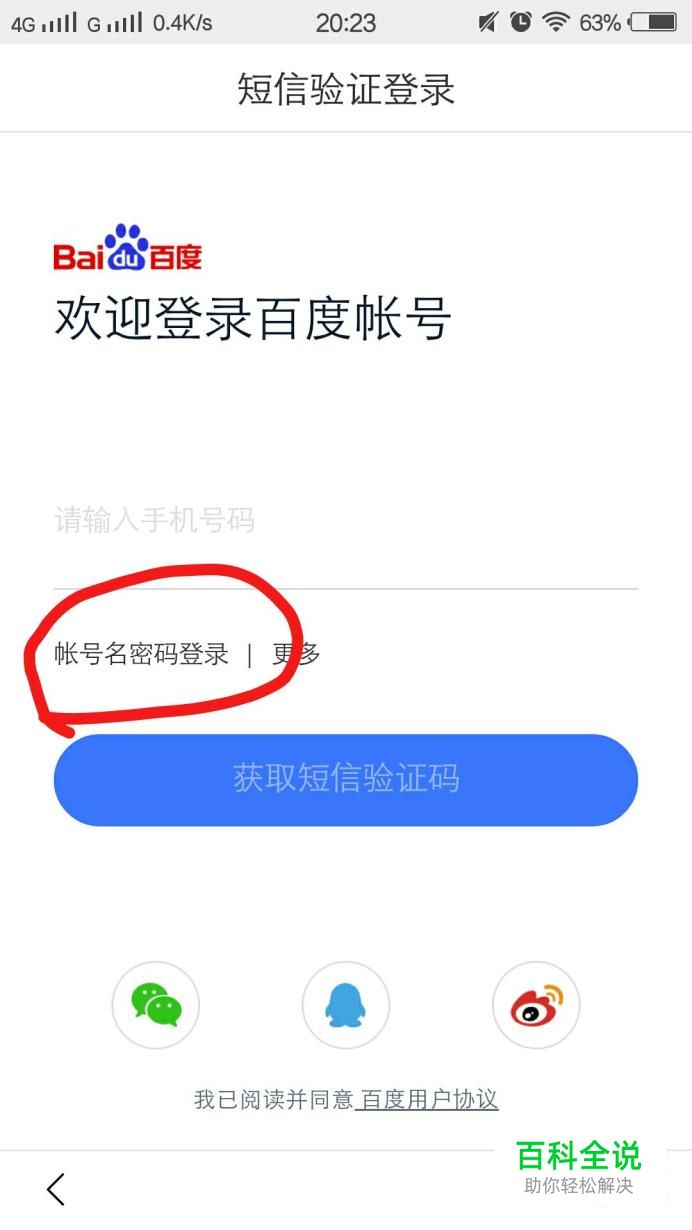
Task: Tap the 获取短信验证码 button
Action: click(x=345, y=779)
